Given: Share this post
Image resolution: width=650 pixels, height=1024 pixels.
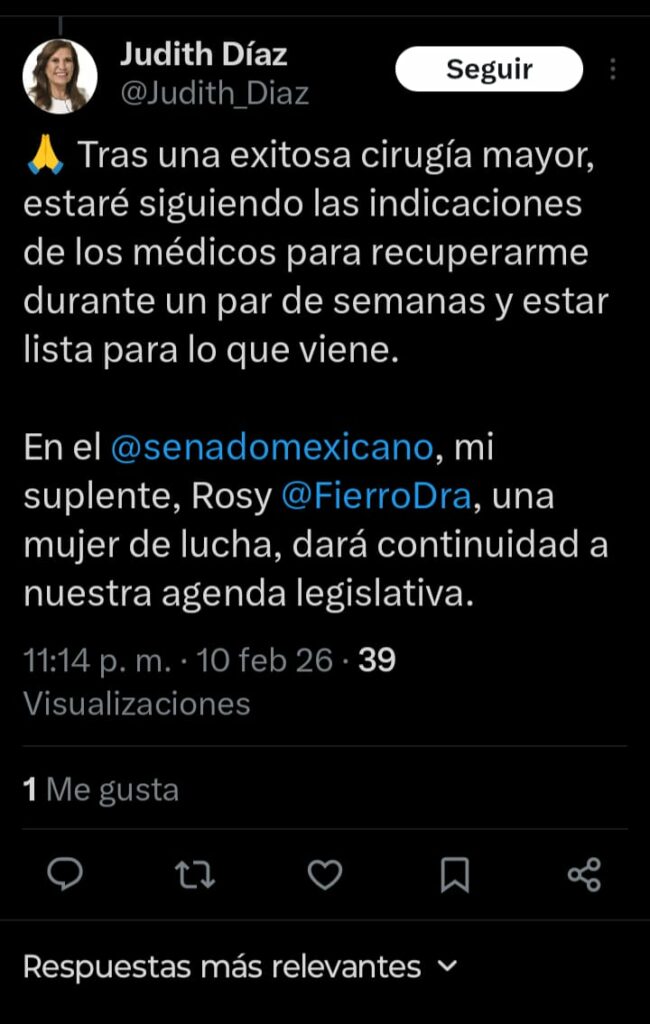Looking at the screenshot, I should pyautogui.click(x=584, y=875).
